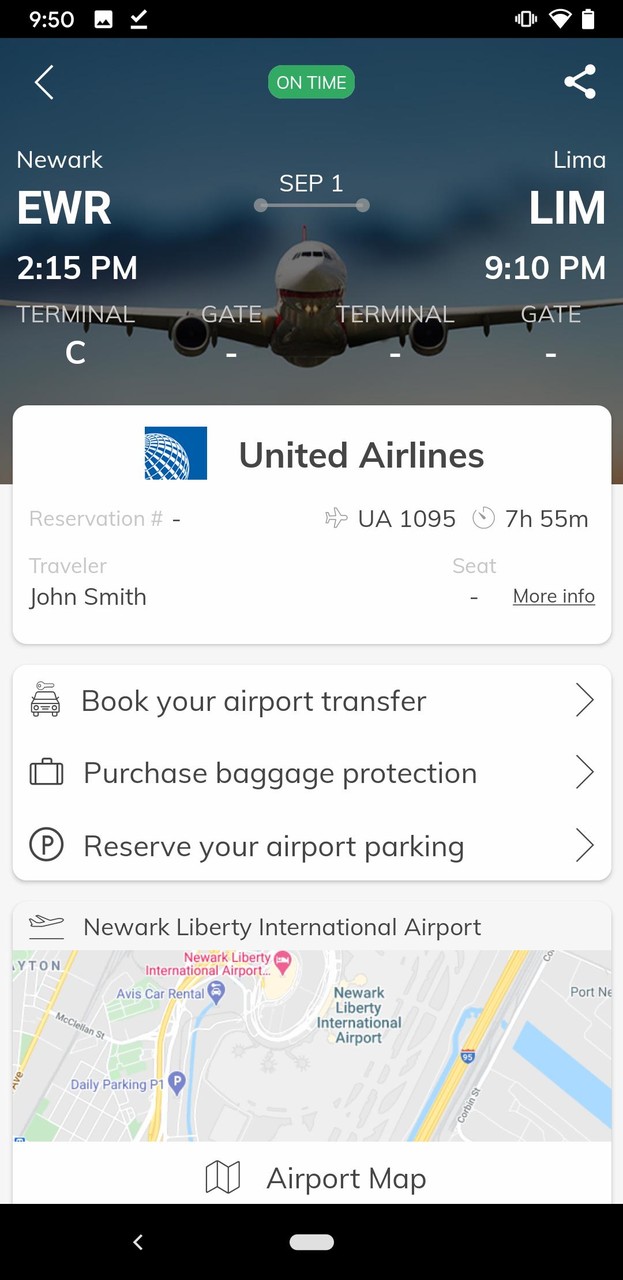Go to home via navigation pill
The image size is (623, 1280).
[x=311, y=1242]
